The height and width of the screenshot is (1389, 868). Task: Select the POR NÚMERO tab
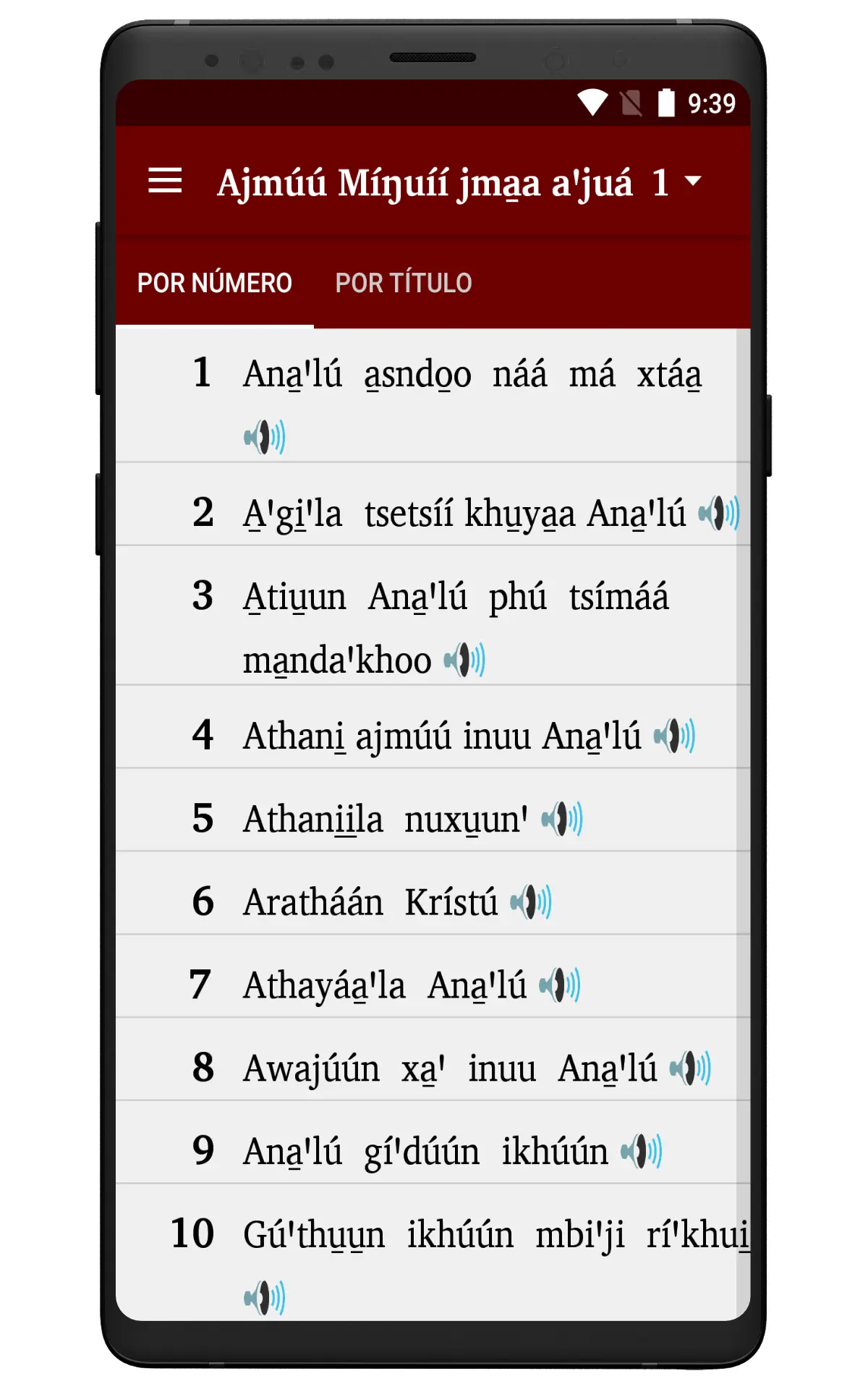click(215, 283)
